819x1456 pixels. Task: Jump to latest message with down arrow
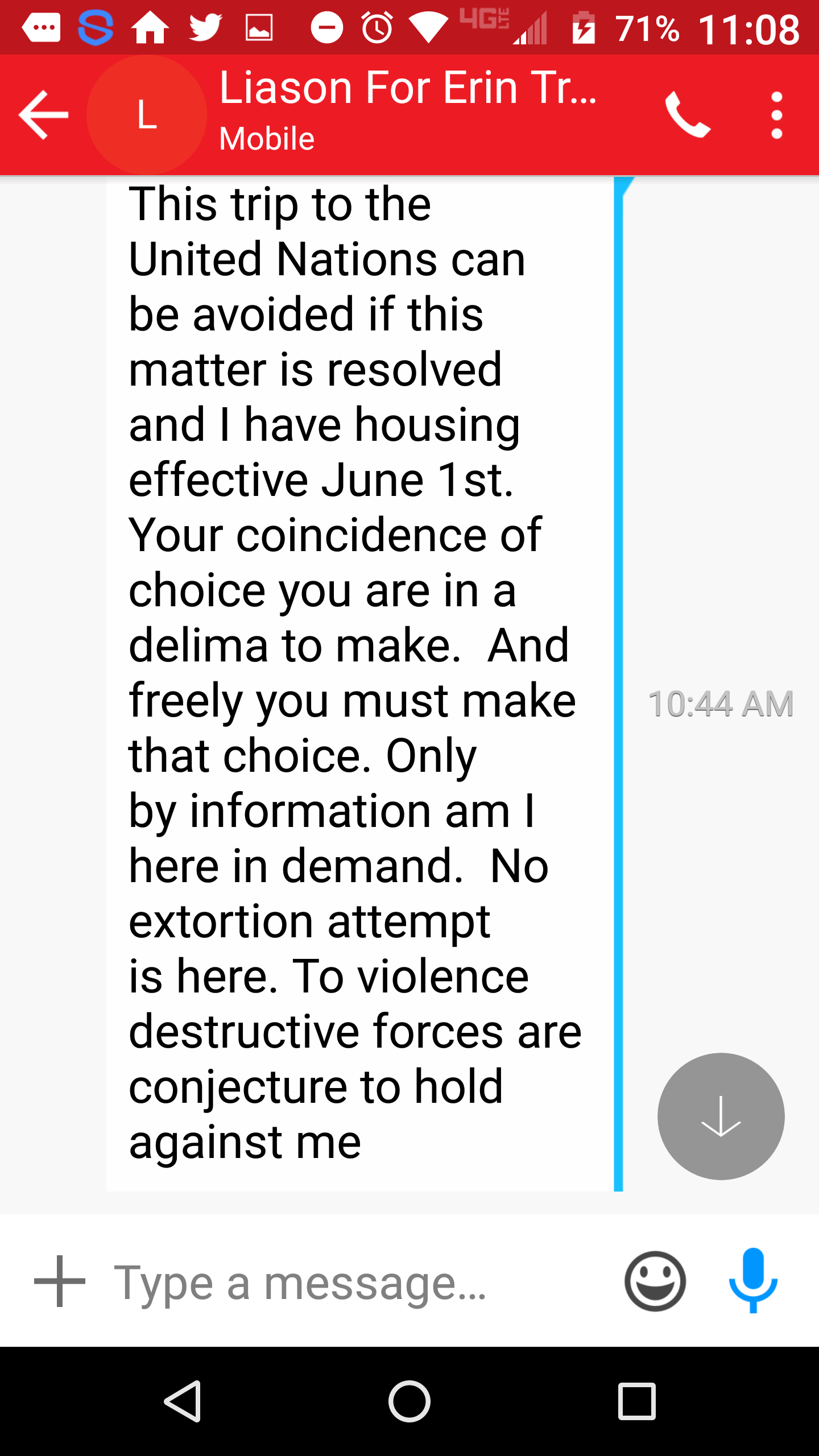[721, 1116]
